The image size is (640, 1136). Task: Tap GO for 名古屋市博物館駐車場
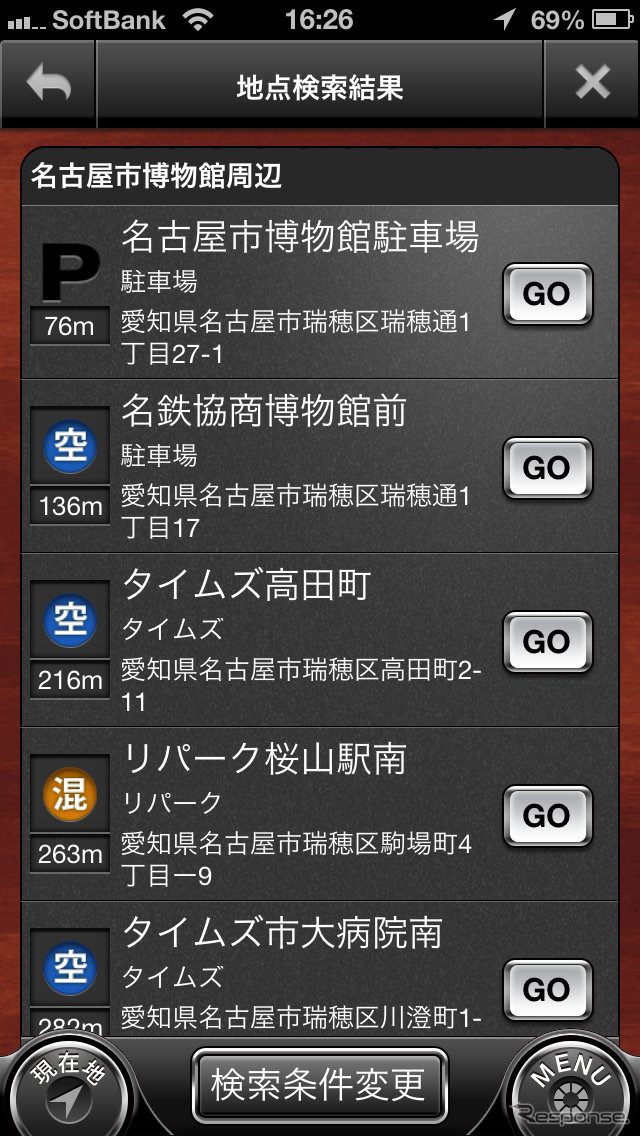point(546,294)
